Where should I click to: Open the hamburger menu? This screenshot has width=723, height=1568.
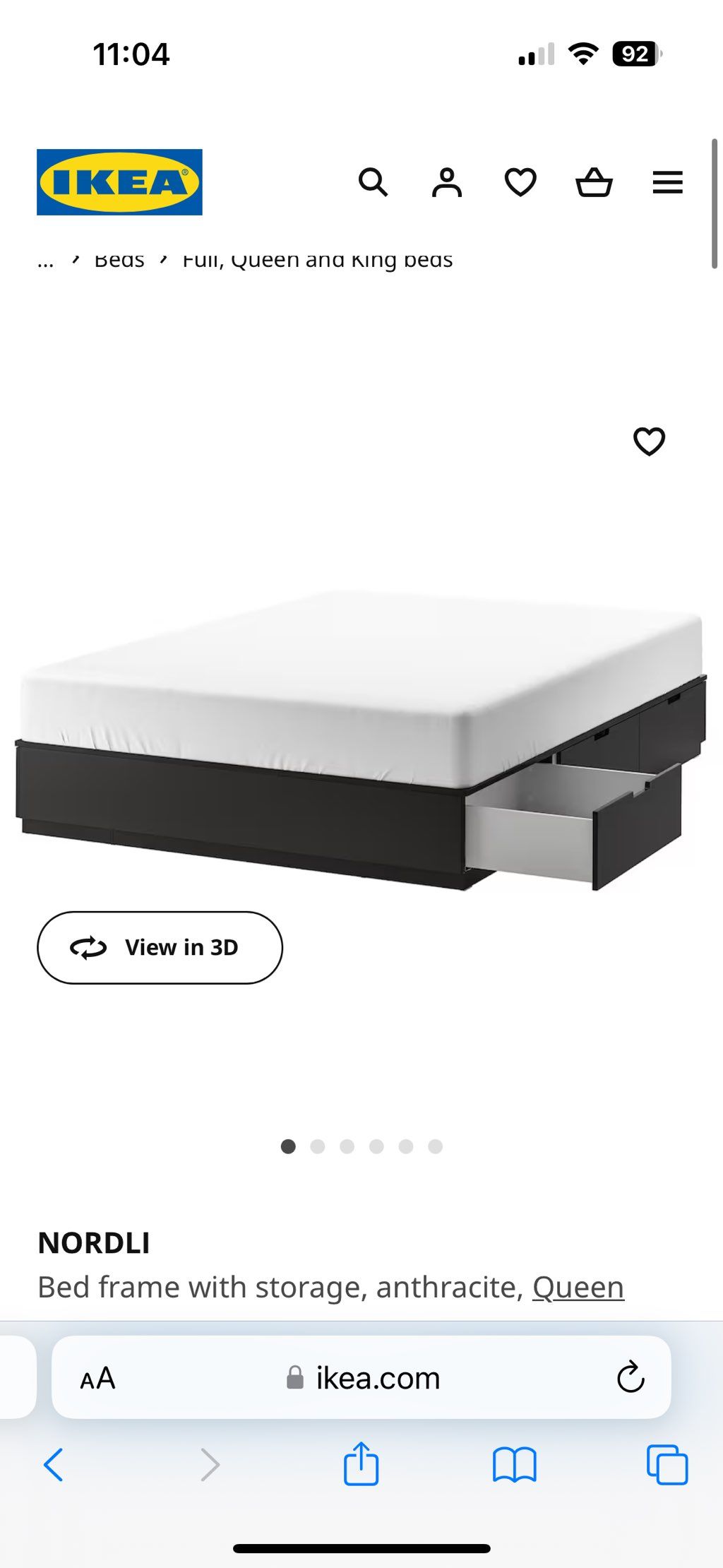667,182
